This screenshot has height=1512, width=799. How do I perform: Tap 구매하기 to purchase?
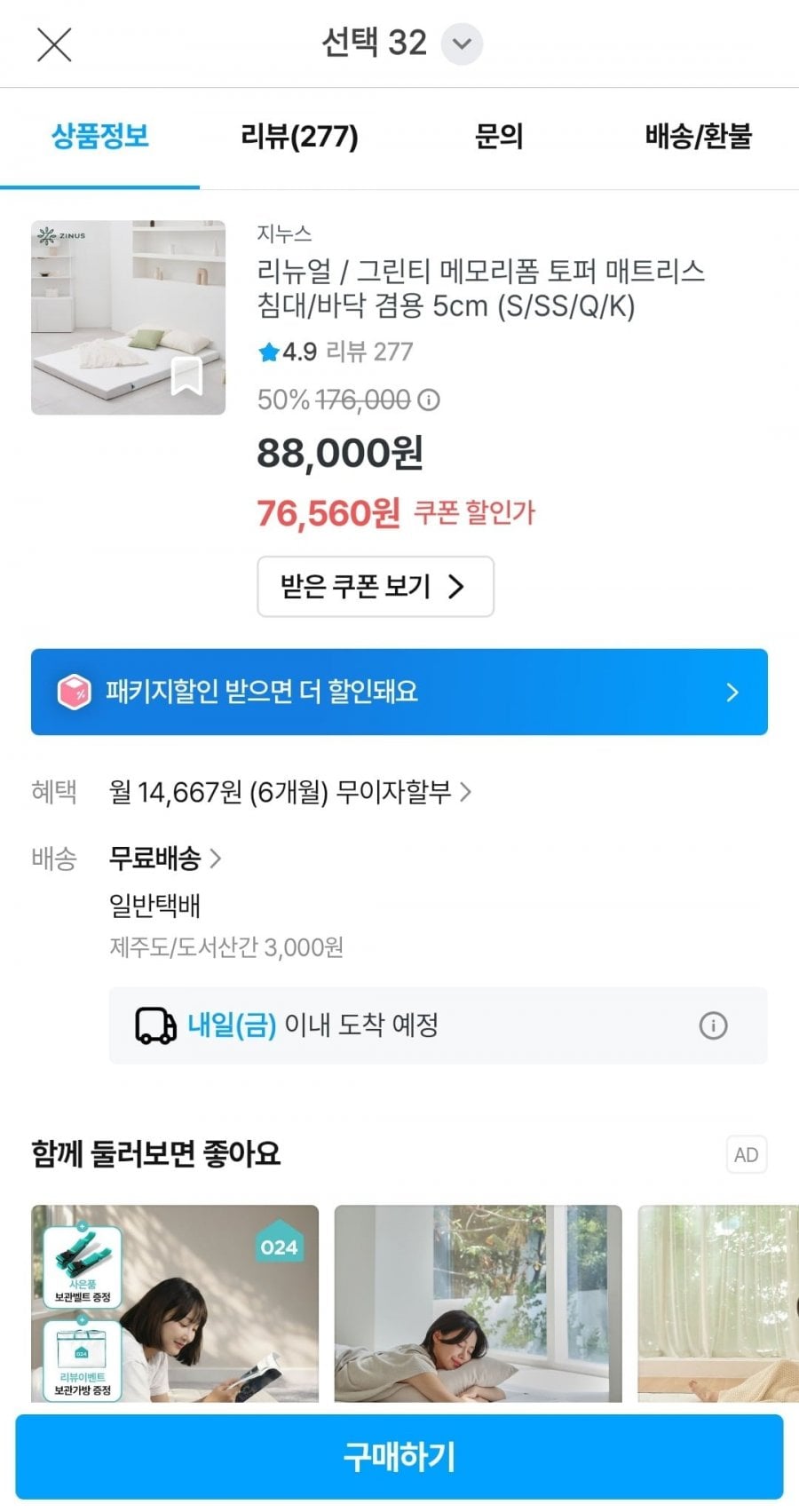(x=399, y=1457)
